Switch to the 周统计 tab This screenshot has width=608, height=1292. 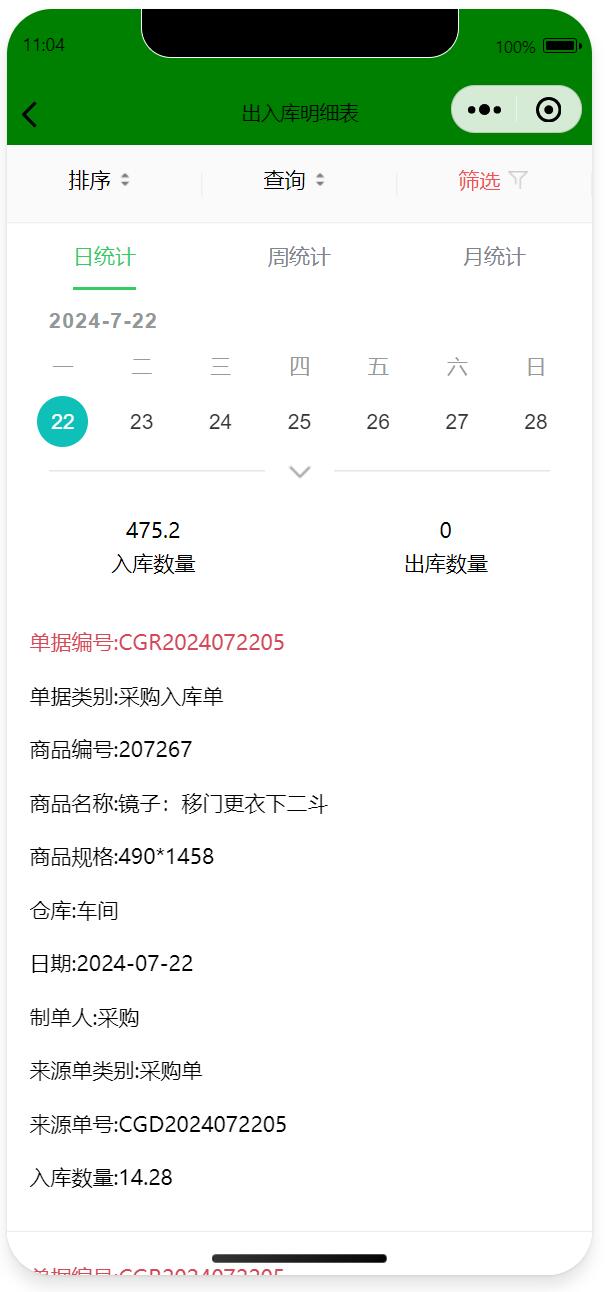[x=298, y=258]
